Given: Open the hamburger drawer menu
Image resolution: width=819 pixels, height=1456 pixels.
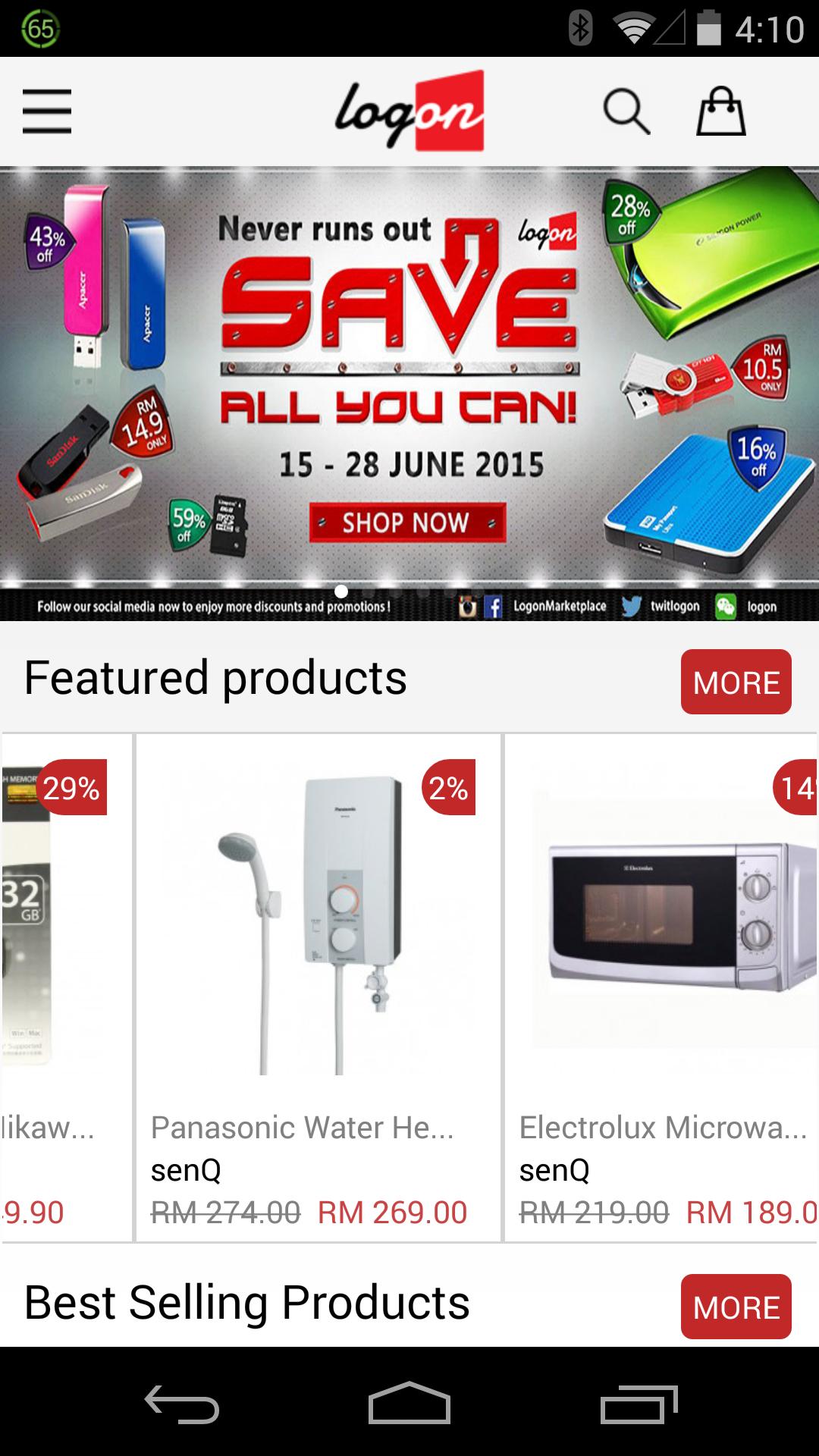Looking at the screenshot, I should click(x=47, y=111).
